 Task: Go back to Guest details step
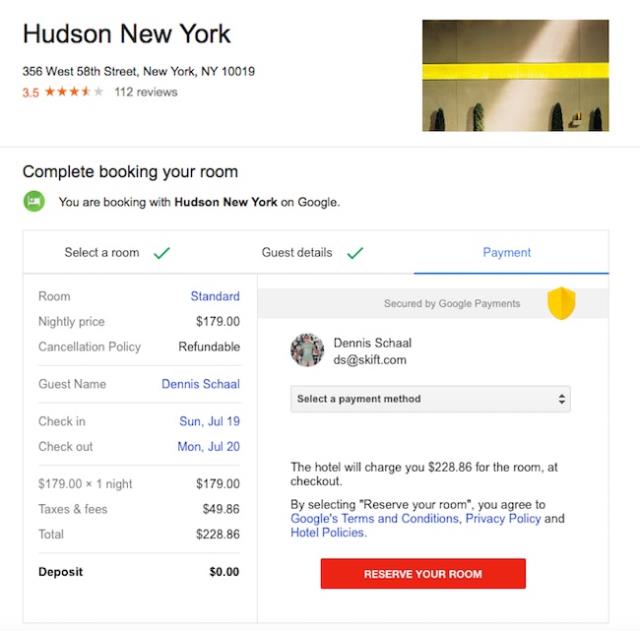click(x=297, y=252)
